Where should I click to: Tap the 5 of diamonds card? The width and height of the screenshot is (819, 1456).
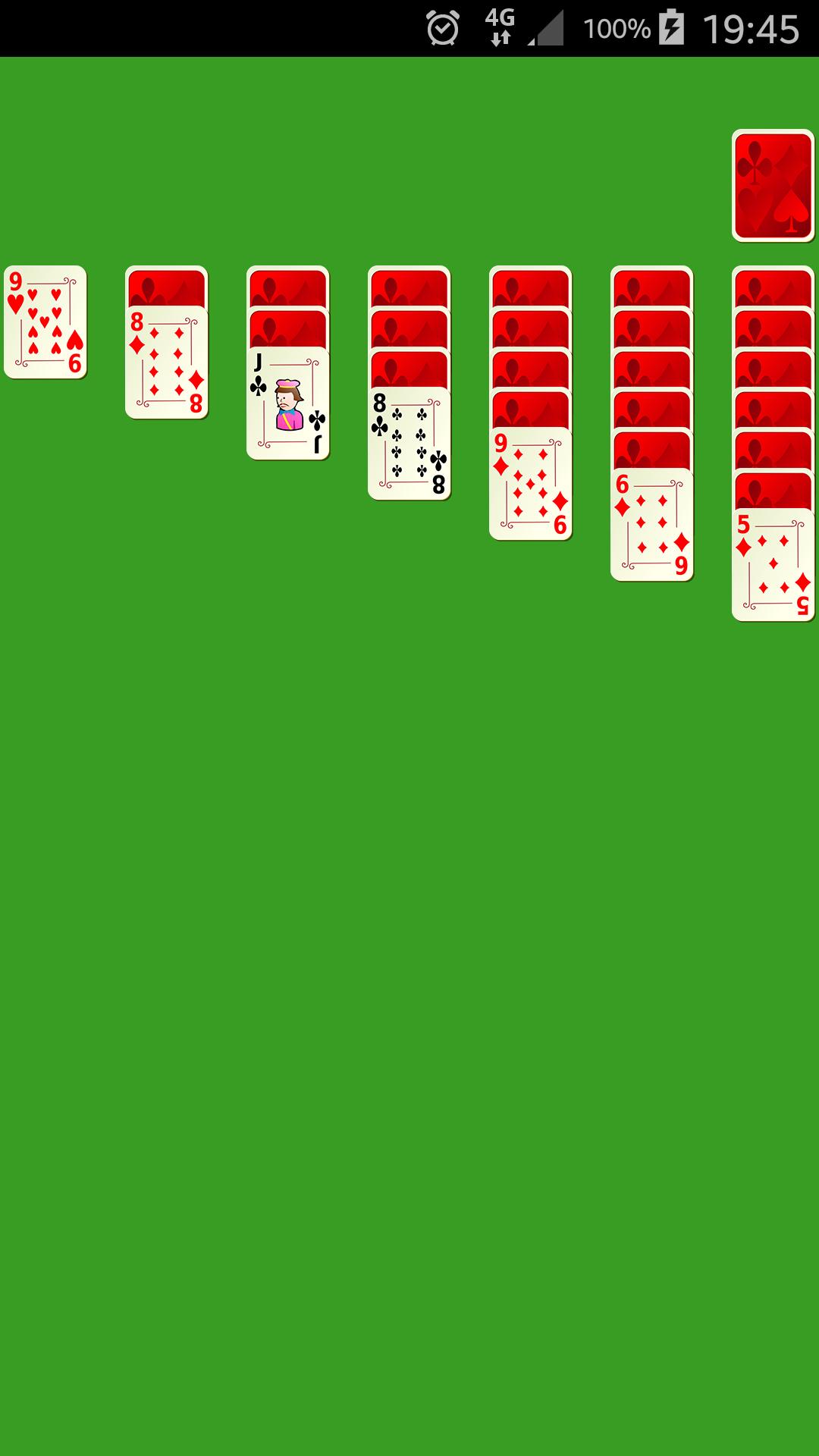772,565
